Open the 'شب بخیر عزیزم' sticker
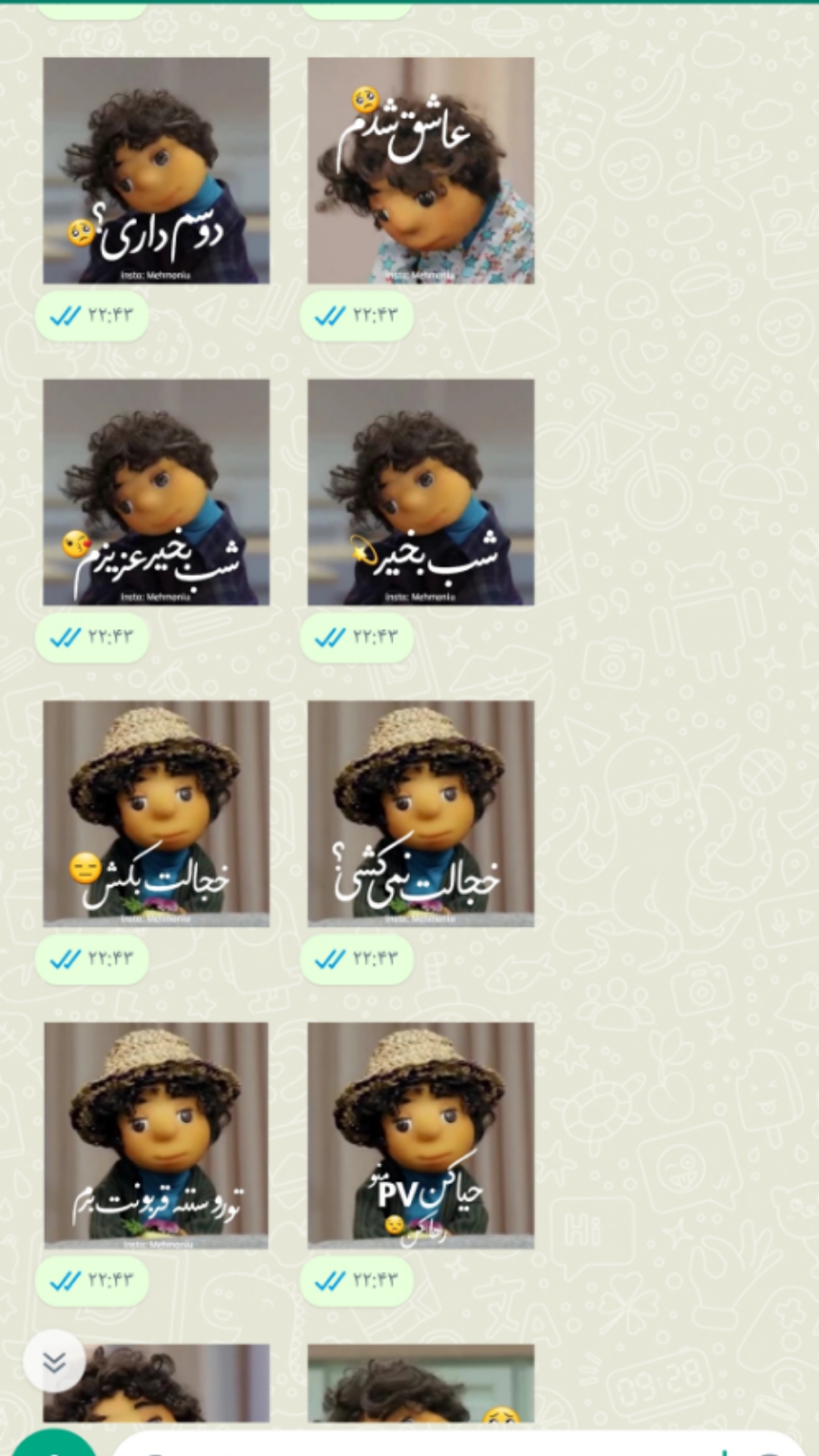 click(x=156, y=492)
